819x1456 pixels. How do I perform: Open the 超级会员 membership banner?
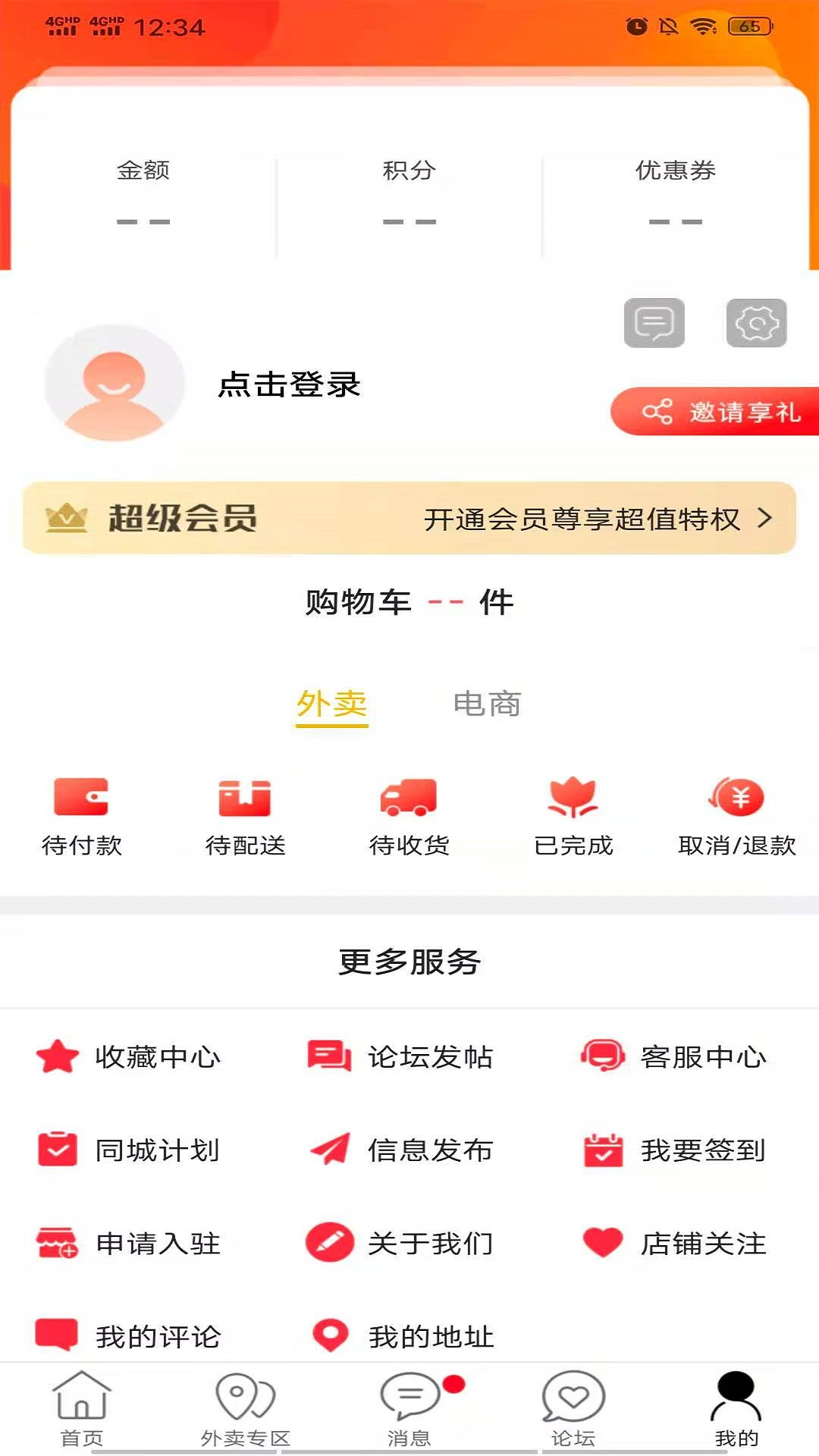409,519
